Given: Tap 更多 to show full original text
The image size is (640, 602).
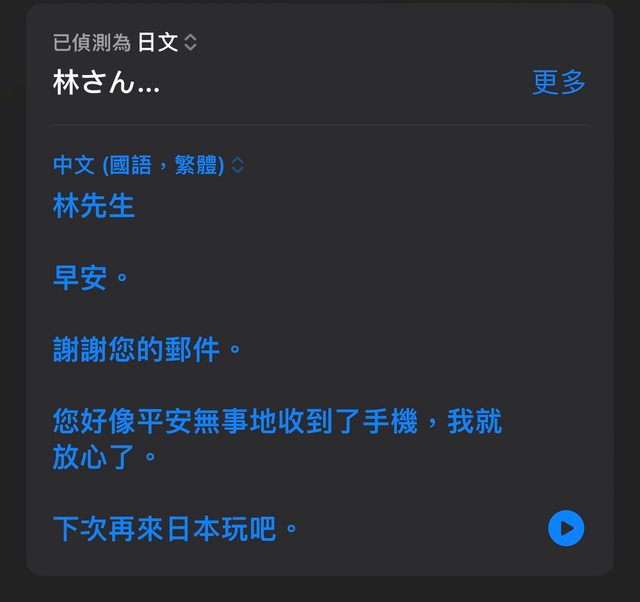Looking at the screenshot, I should click(558, 83).
